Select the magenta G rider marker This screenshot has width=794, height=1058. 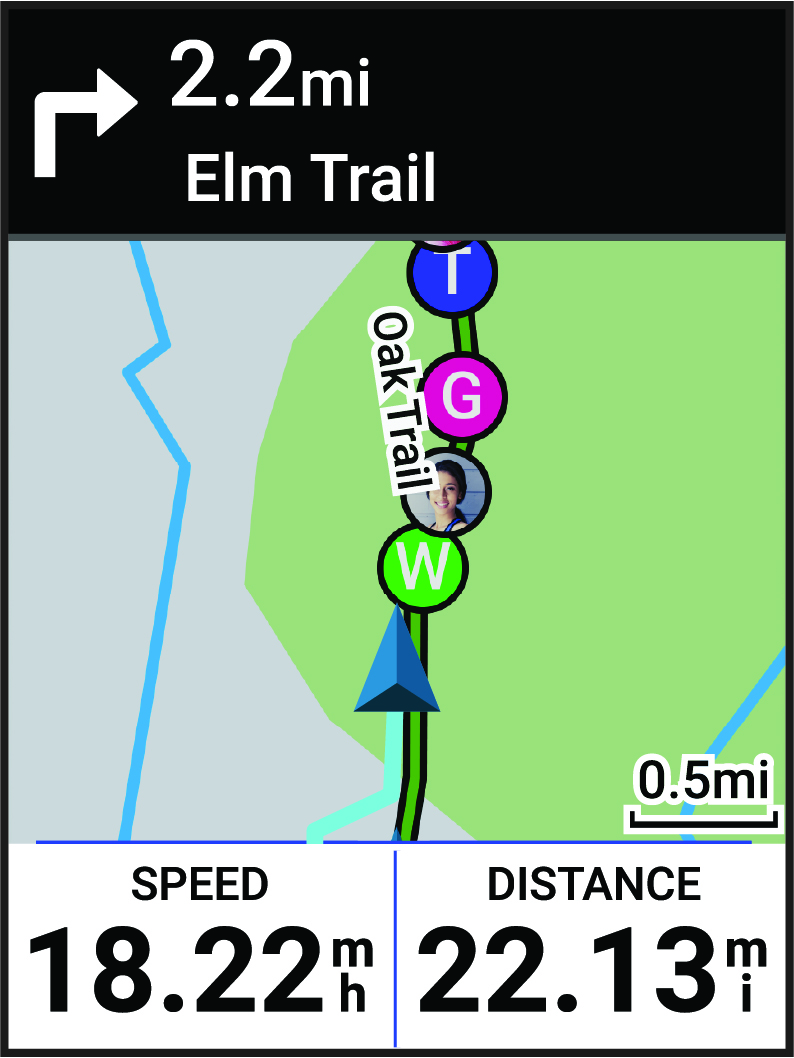tap(463, 397)
